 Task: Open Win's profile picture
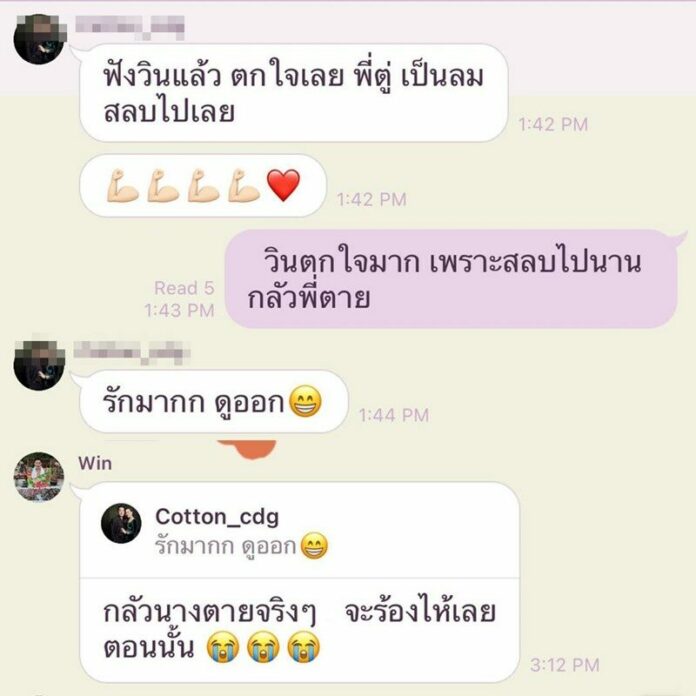(x=38, y=476)
